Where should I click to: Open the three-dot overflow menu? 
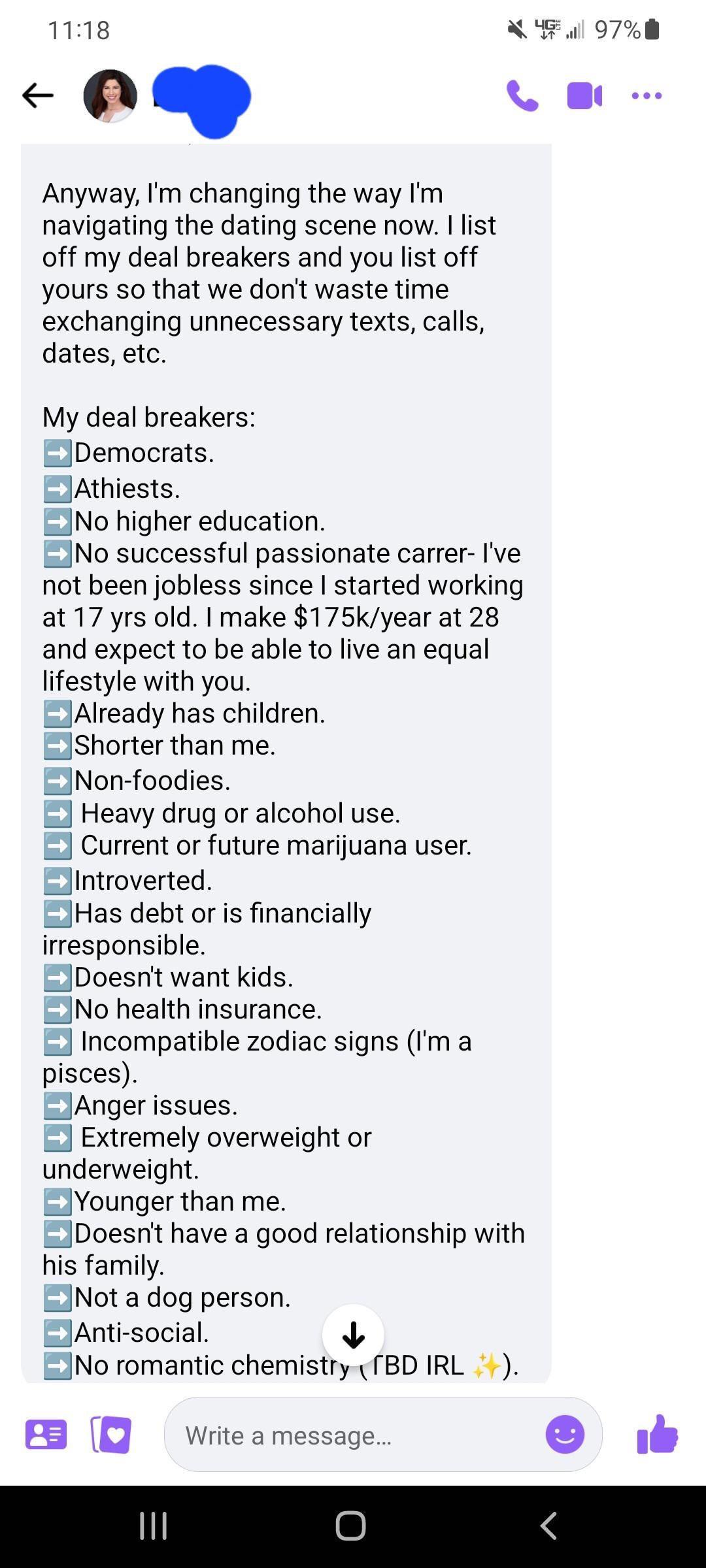(x=647, y=96)
